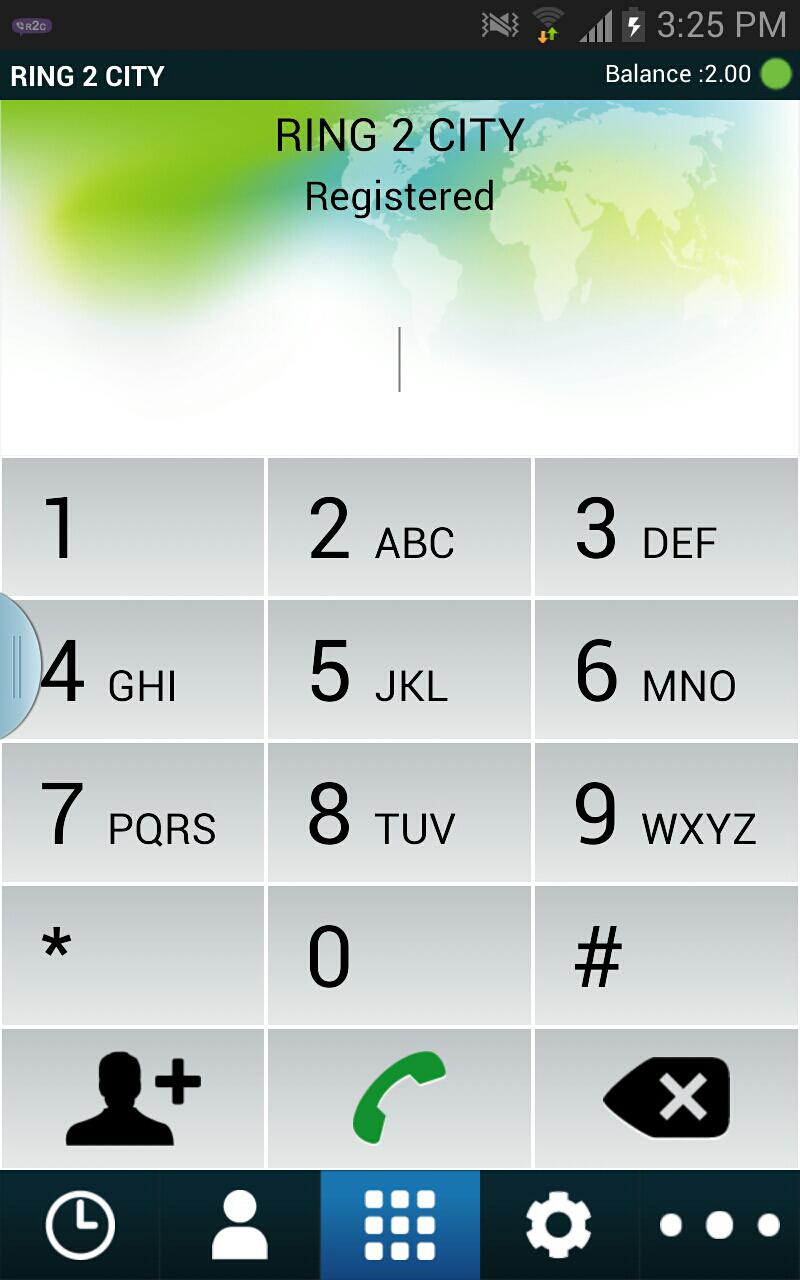Tap the green call button icon
The height and width of the screenshot is (1280, 800).
pyautogui.click(x=399, y=1097)
